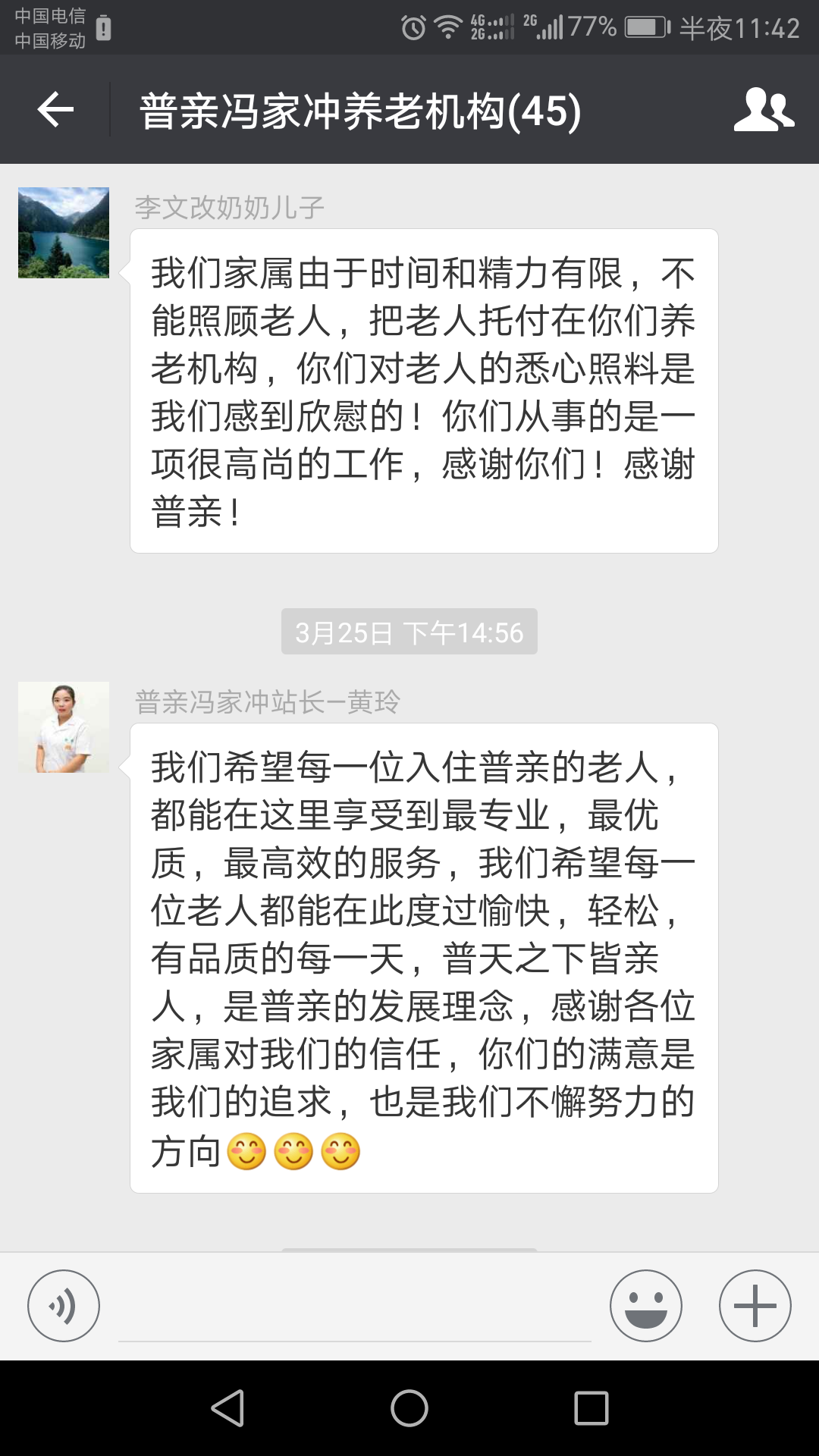The height and width of the screenshot is (1456, 819).
Task: Open group members info icon
Action: [x=764, y=110]
